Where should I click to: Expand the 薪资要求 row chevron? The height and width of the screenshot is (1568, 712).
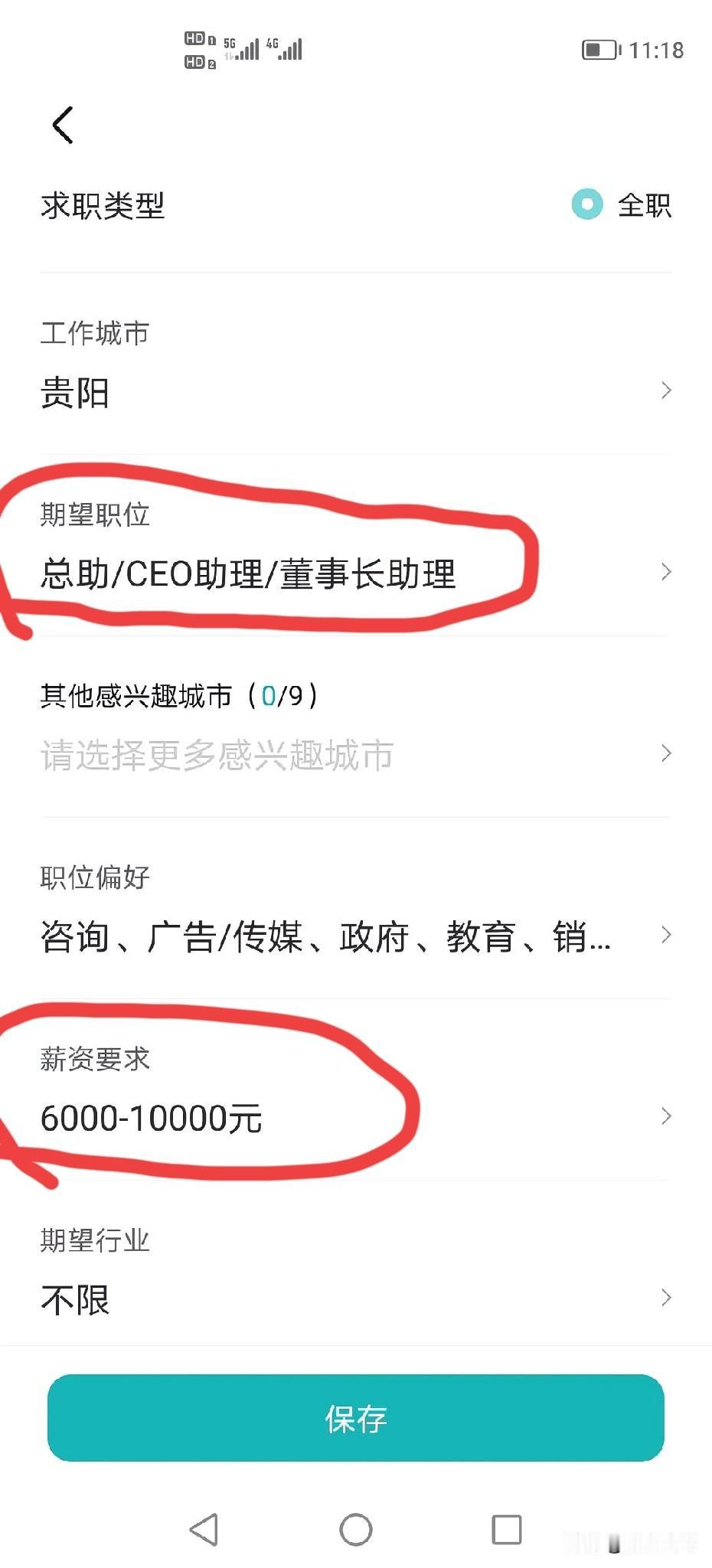coord(665,1117)
